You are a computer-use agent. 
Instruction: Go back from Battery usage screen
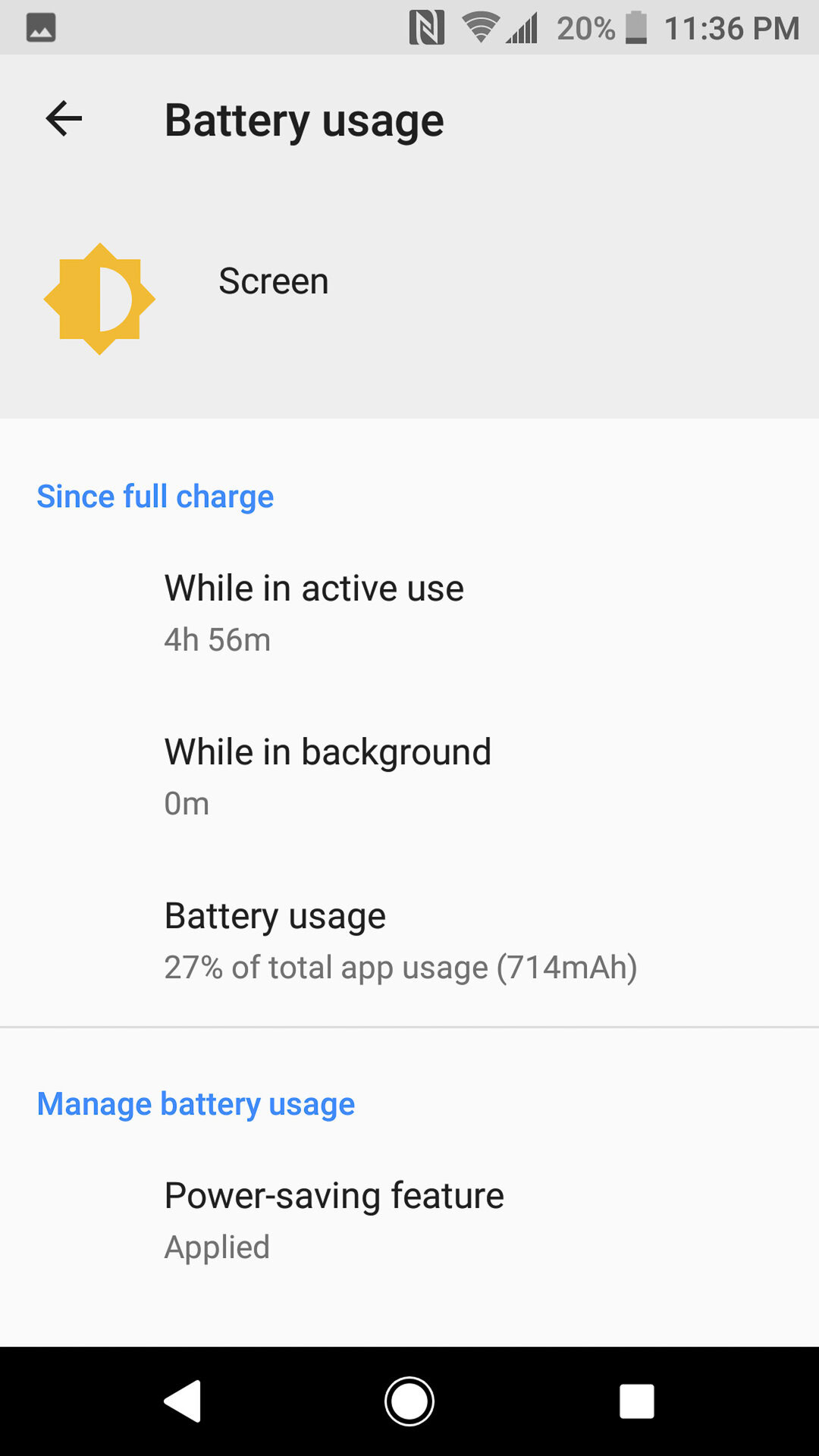(x=64, y=119)
